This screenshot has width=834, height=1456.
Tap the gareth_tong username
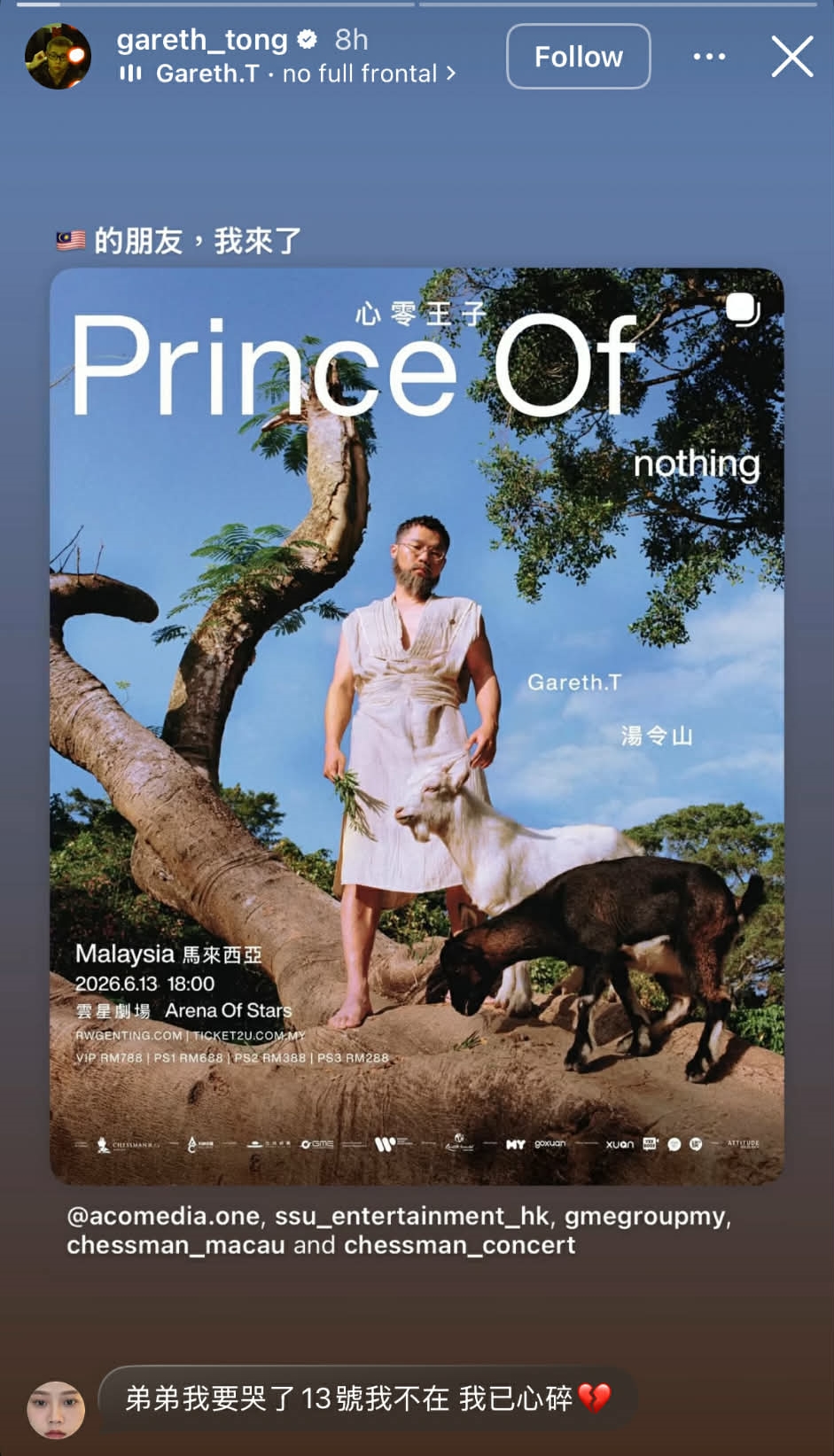(202, 40)
